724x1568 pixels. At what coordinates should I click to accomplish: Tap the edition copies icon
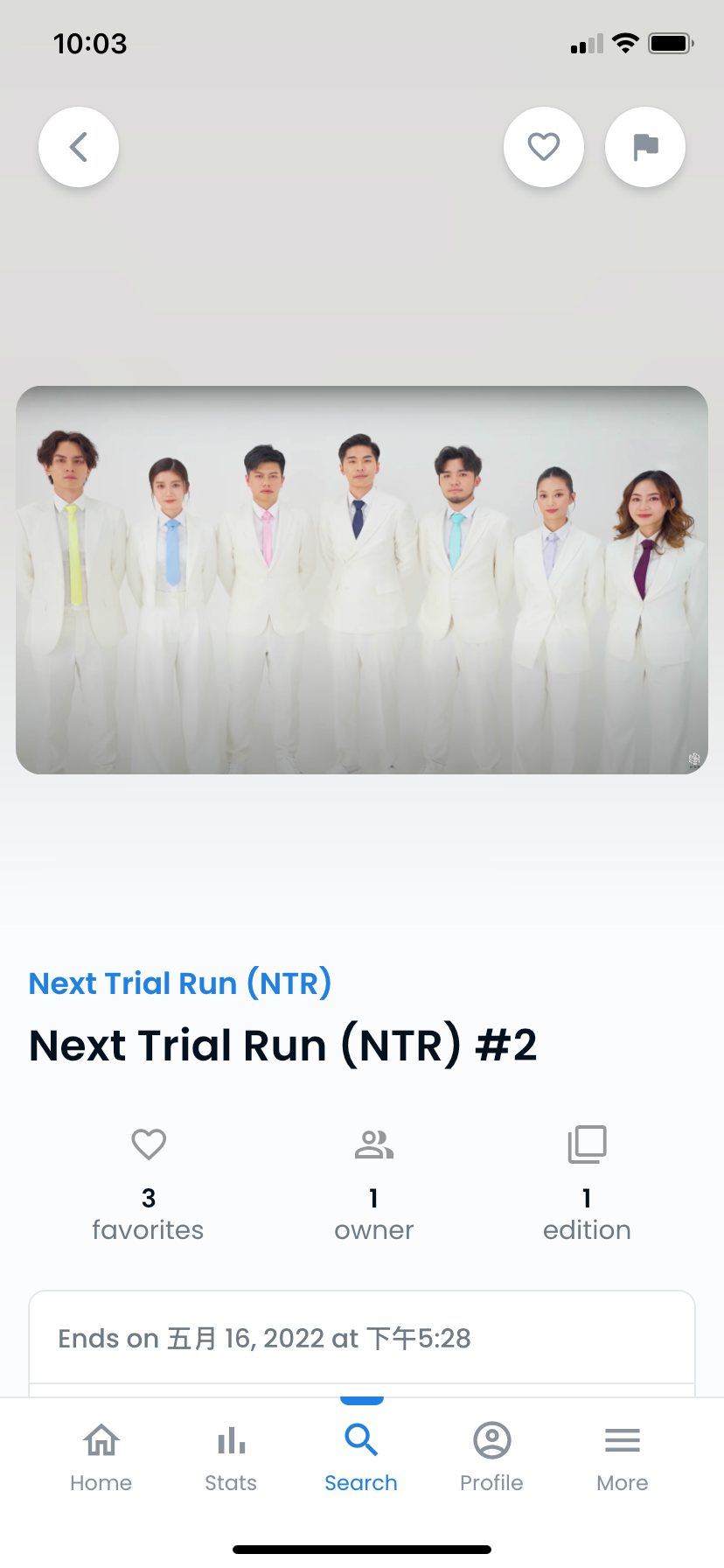click(587, 1144)
